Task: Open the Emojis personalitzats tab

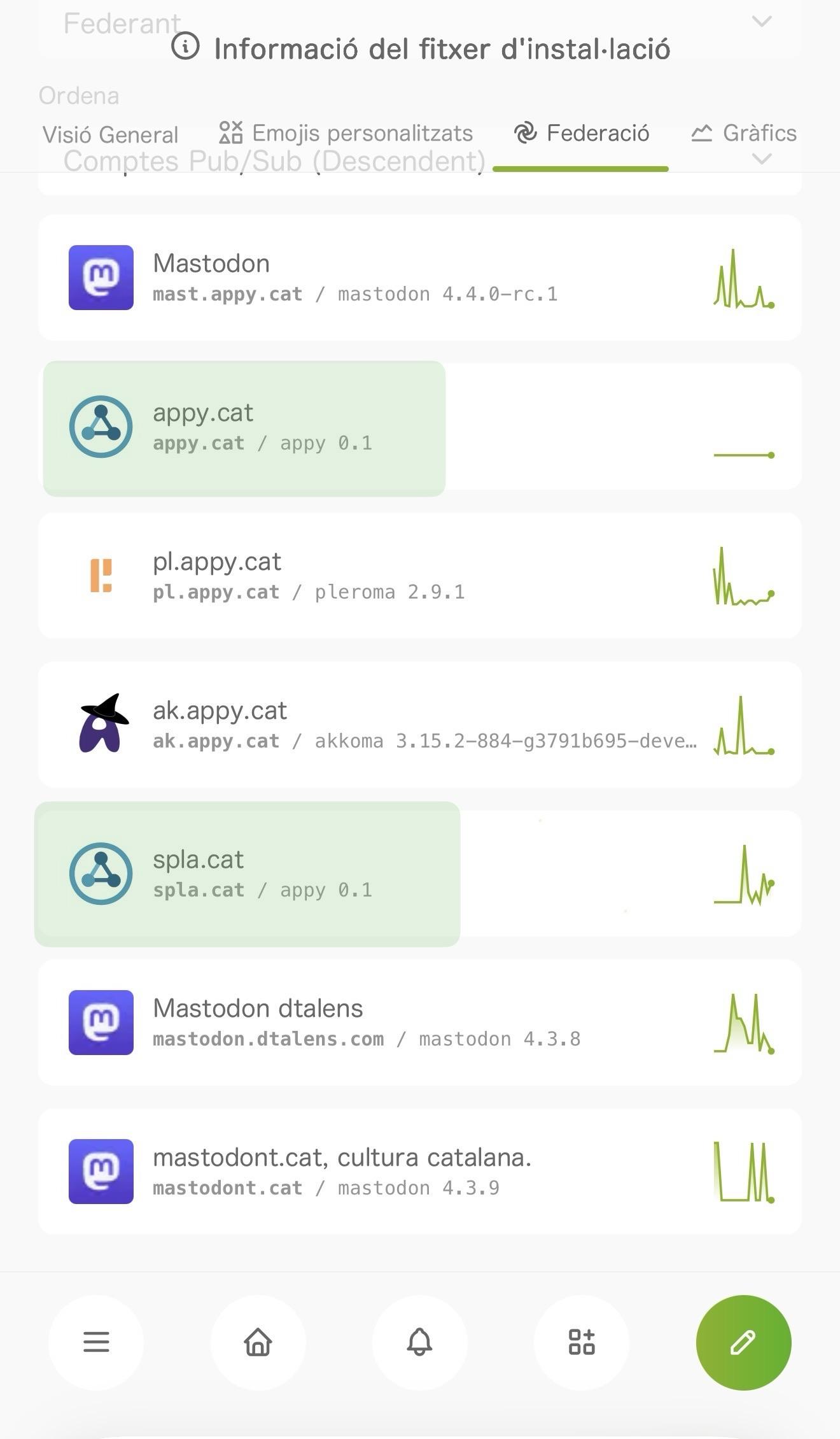Action: pos(346,133)
